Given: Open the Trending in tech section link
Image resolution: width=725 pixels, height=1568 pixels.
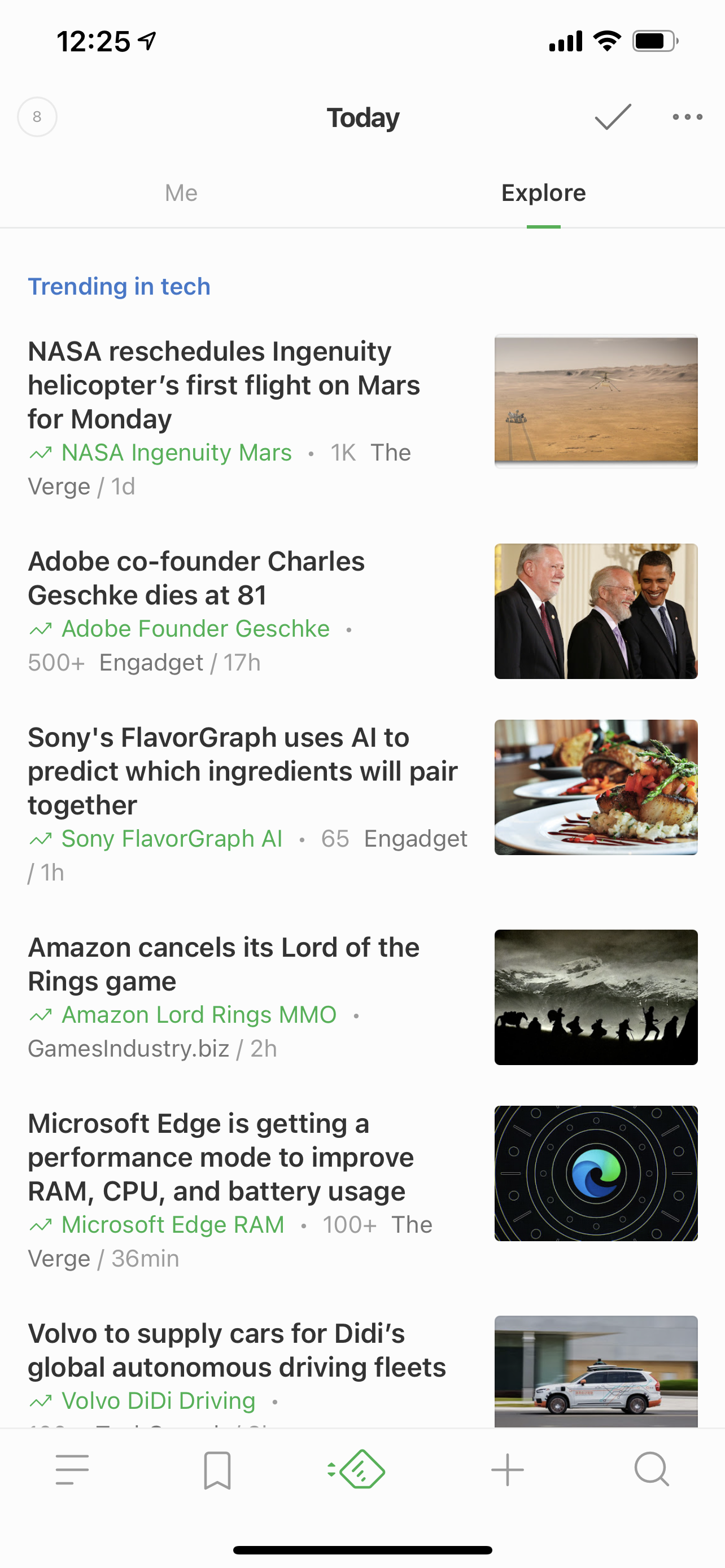Looking at the screenshot, I should pyautogui.click(x=119, y=286).
